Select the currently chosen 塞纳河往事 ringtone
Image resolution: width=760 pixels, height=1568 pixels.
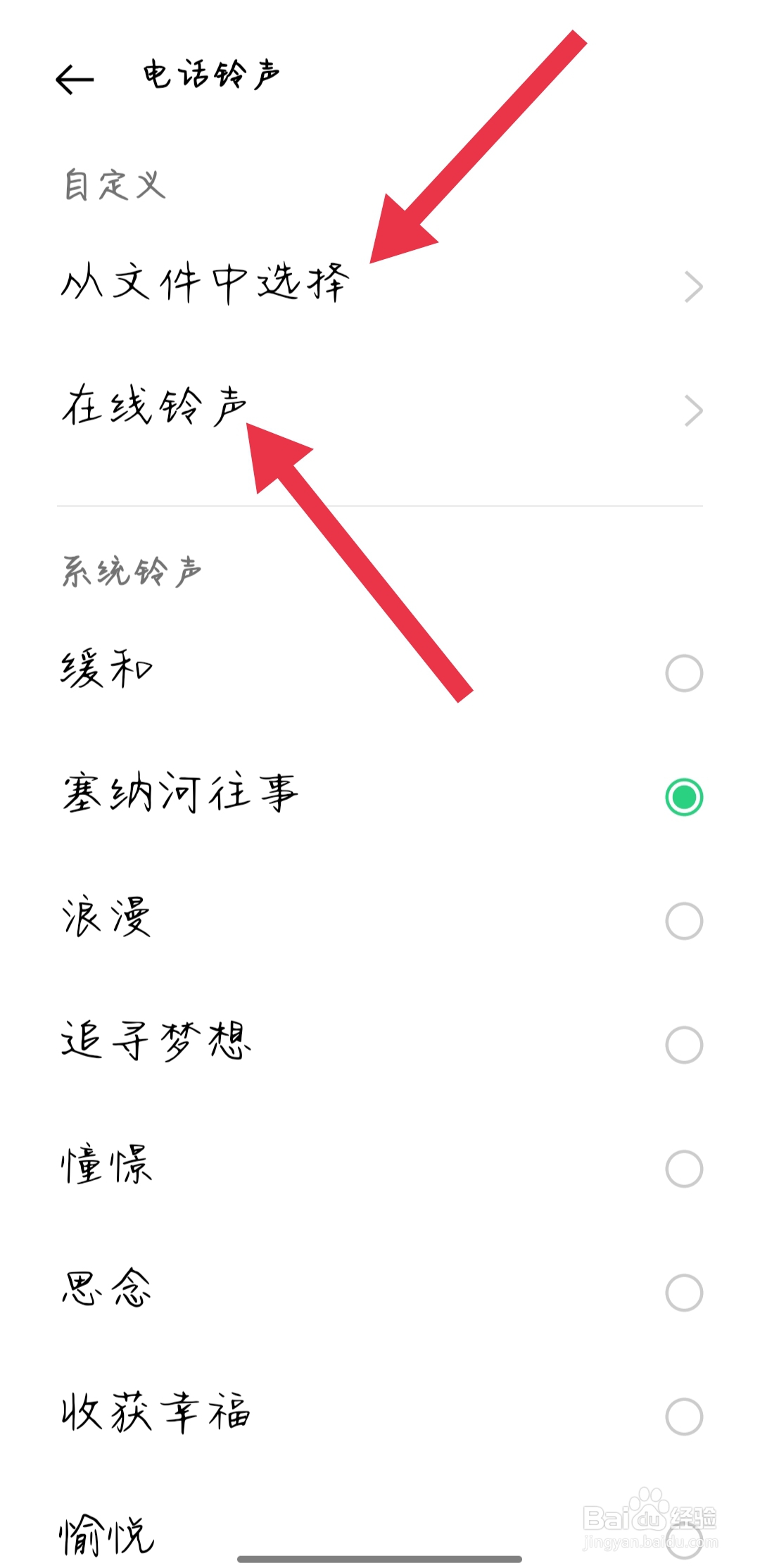pyautogui.click(x=683, y=794)
